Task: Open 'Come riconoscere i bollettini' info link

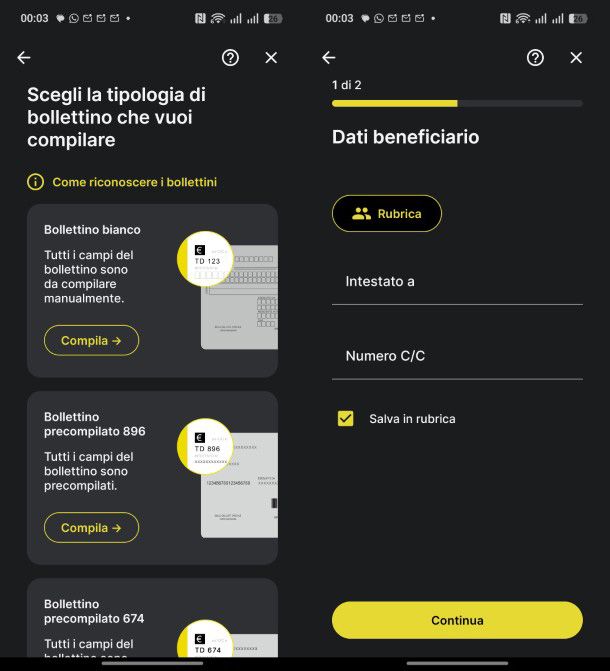Action: point(134,182)
